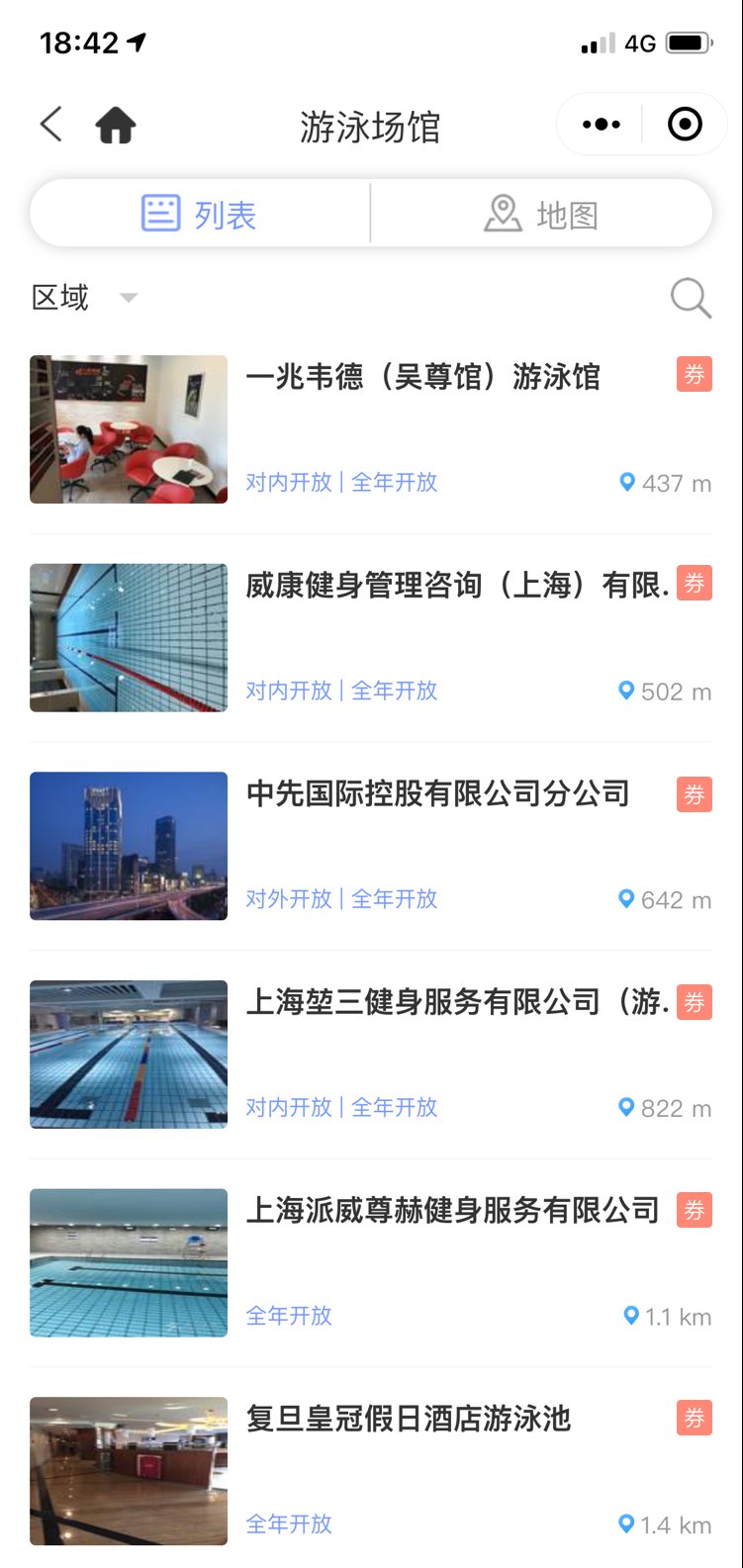Tap the home icon in the header

[x=116, y=126]
